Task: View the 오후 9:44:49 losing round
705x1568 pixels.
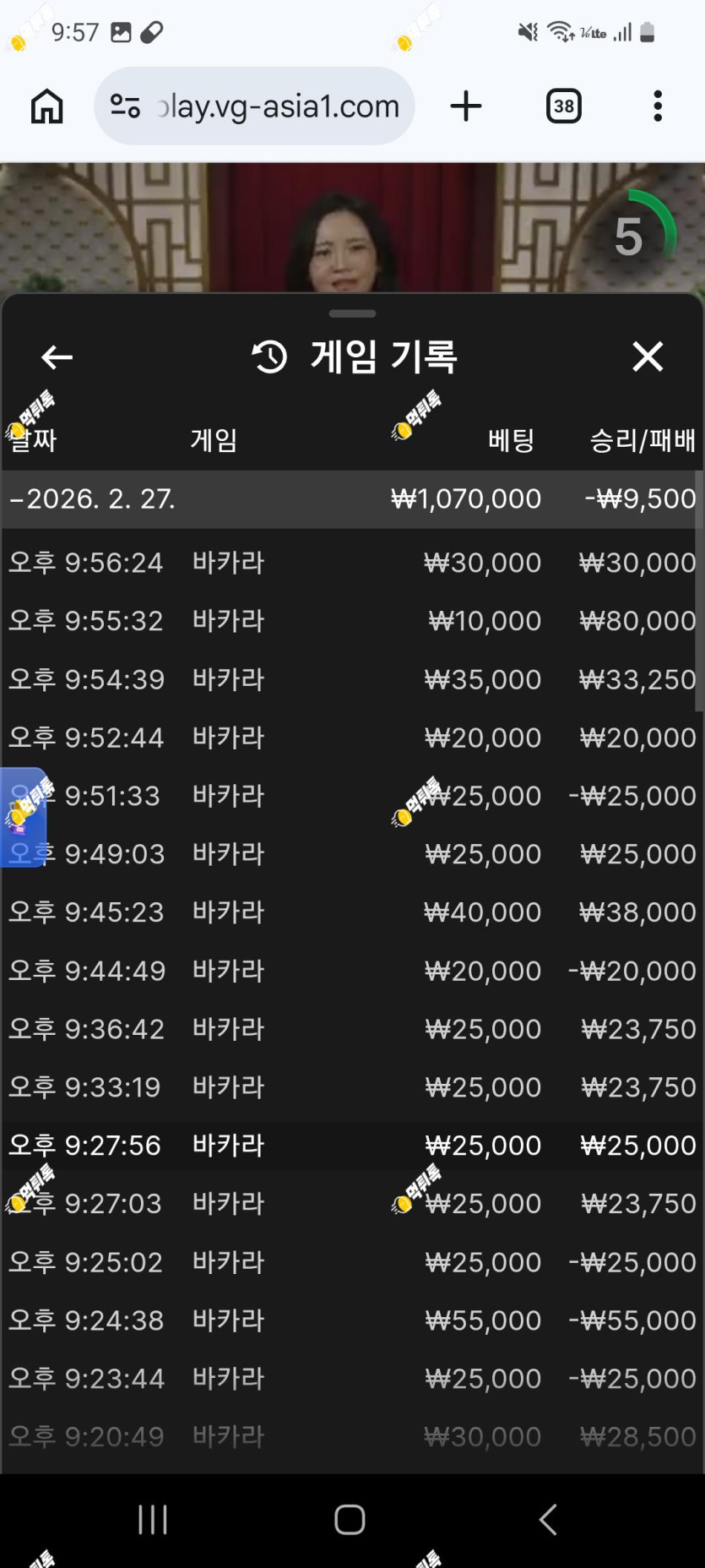Action: [350, 971]
